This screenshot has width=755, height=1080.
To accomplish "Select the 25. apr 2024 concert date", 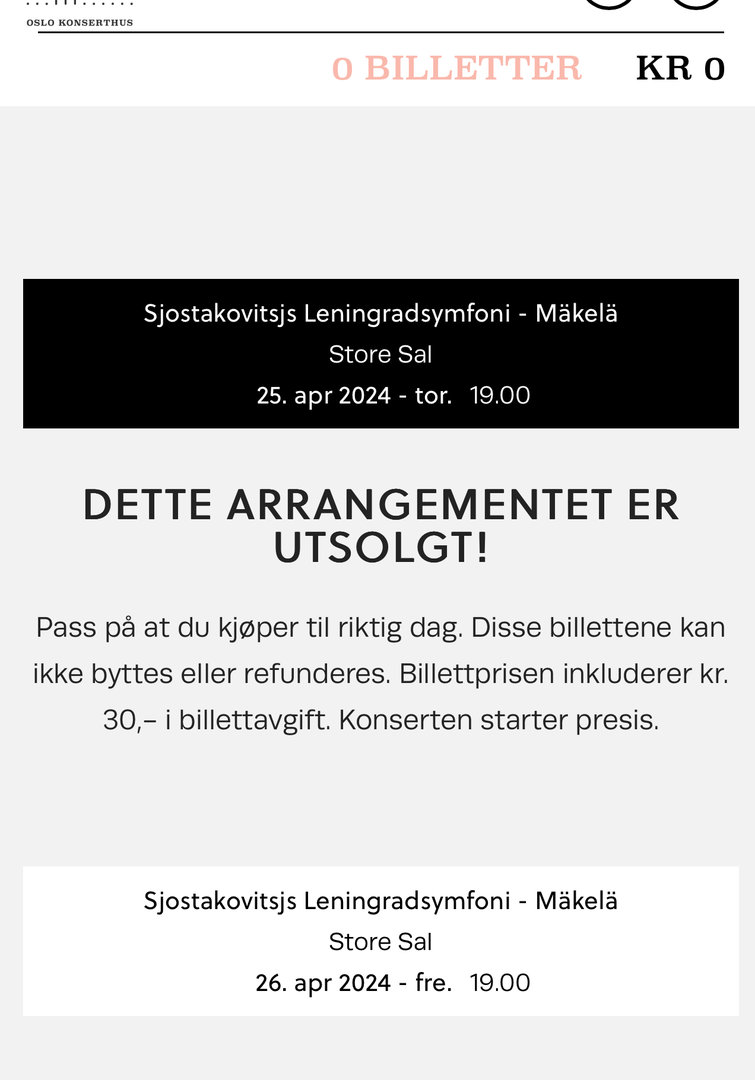I will pyautogui.click(x=380, y=354).
